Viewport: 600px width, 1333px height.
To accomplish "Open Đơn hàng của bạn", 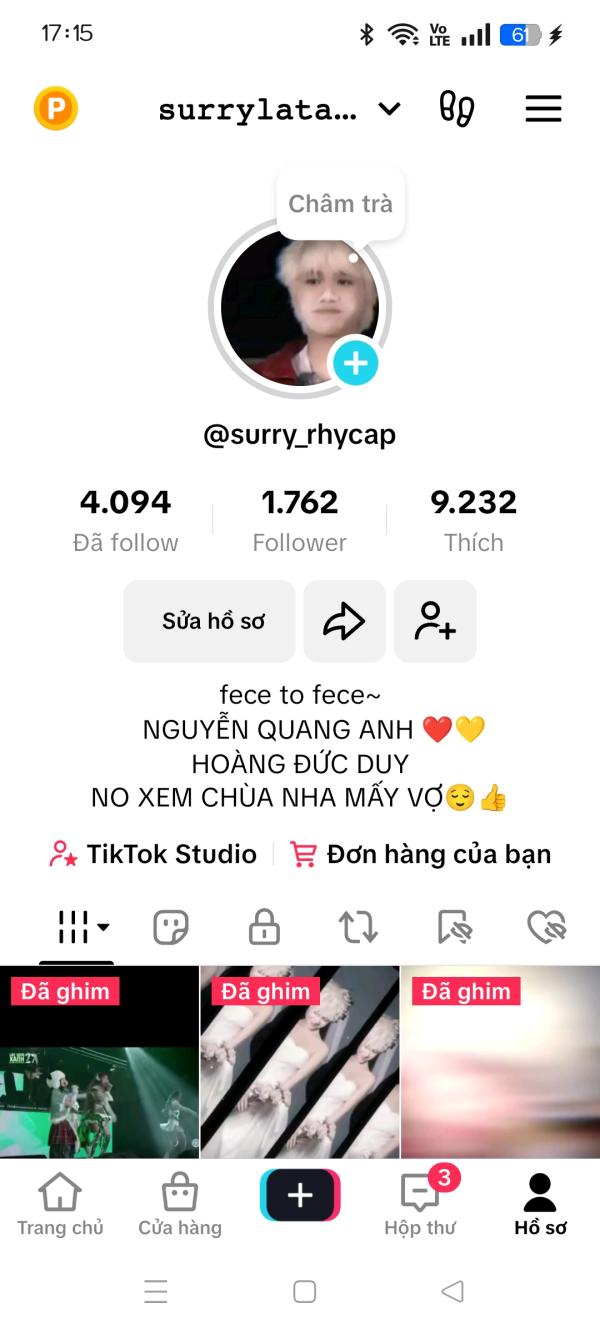I will [420, 854].
